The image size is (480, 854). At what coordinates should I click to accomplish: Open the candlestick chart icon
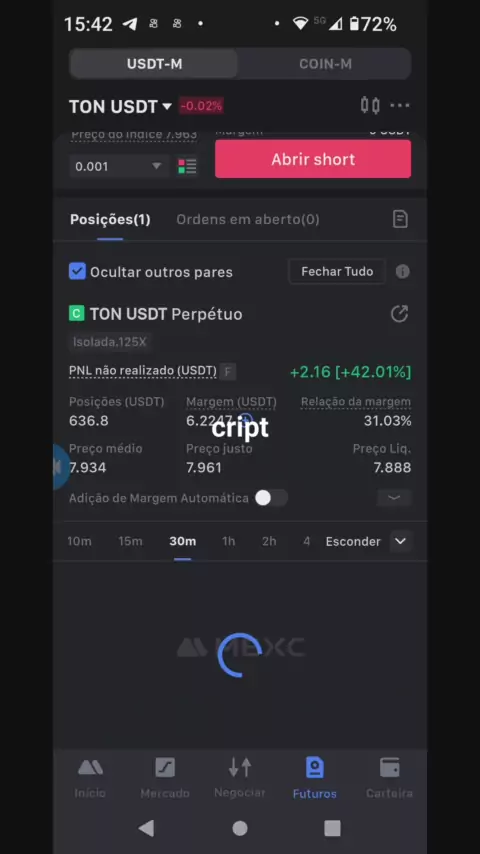pos(370,105)
